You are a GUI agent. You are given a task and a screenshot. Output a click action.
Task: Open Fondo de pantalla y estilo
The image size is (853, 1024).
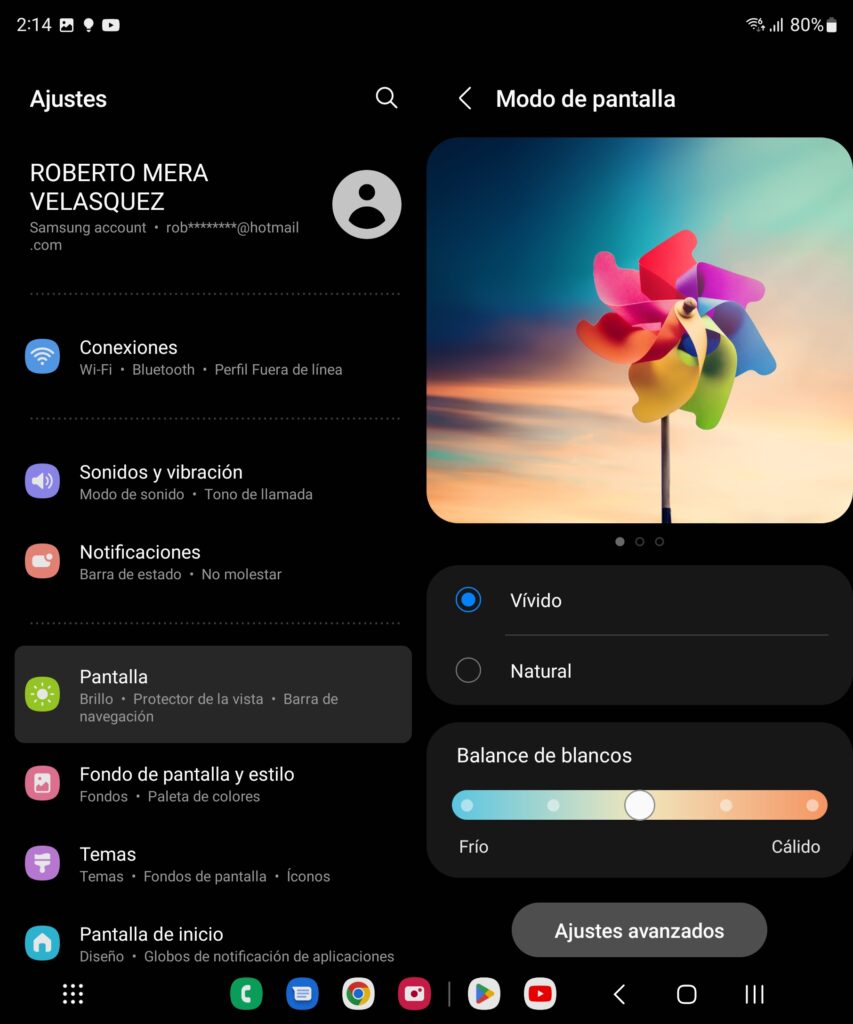point(212,783)
